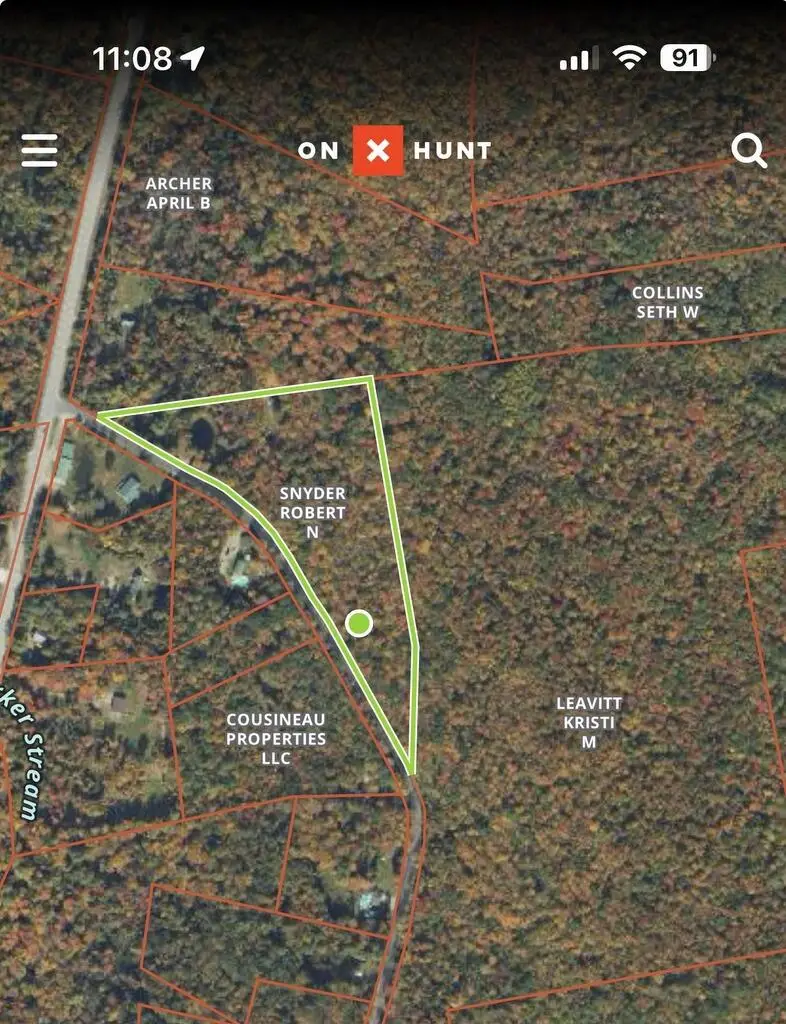
Task: Select the green waypoint marker
Action: pos(360,624)
